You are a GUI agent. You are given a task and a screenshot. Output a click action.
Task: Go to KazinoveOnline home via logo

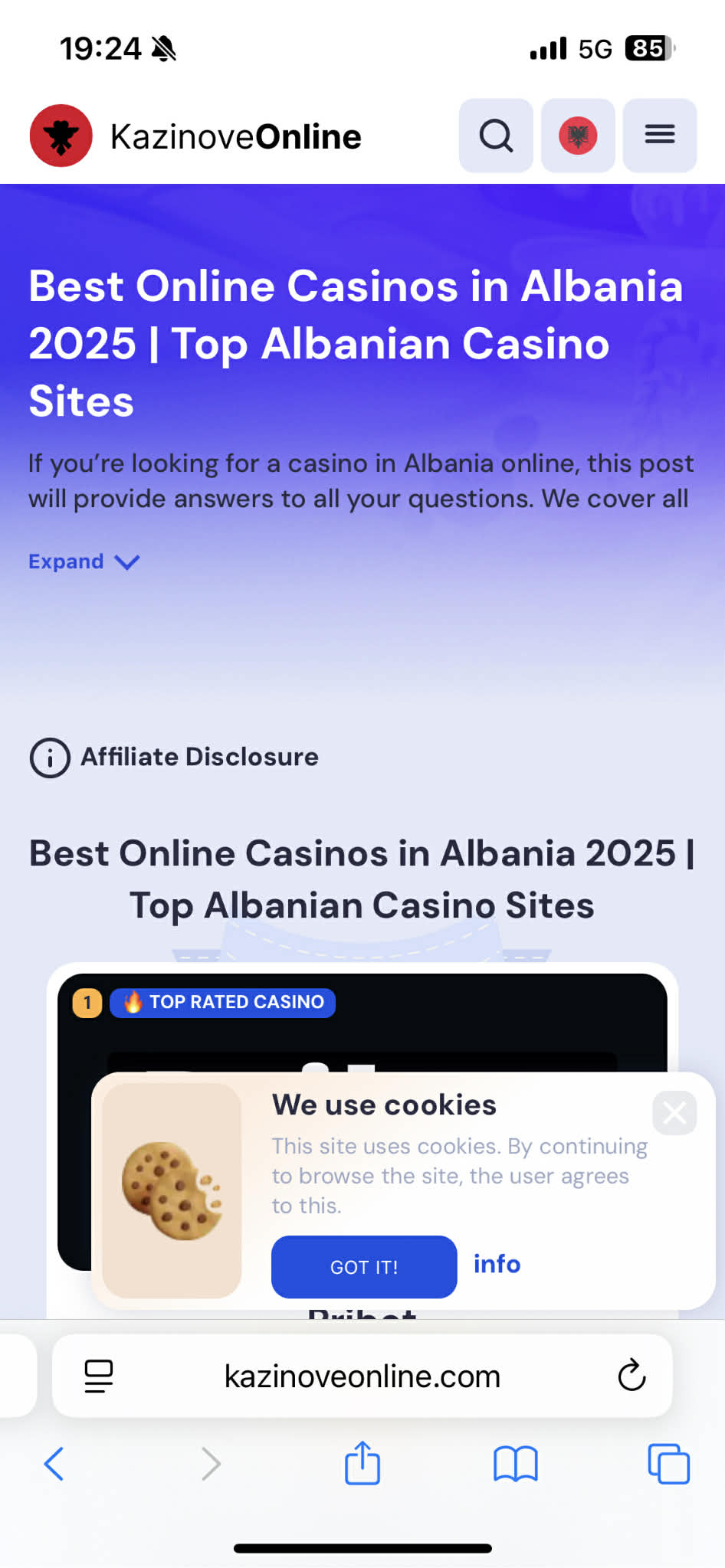[195, 136]
